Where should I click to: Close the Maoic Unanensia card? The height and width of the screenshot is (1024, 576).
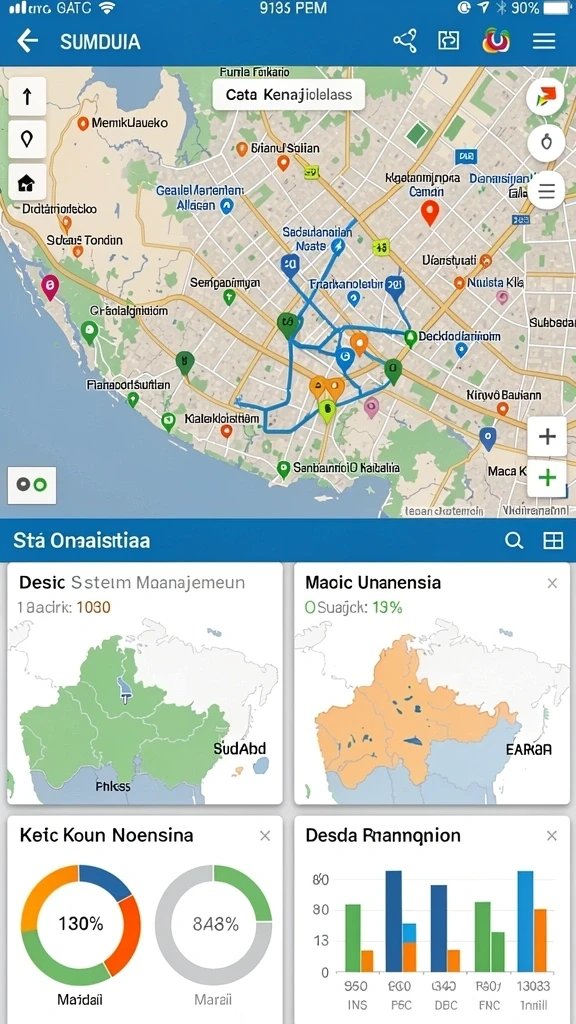[x=552, y=583]
